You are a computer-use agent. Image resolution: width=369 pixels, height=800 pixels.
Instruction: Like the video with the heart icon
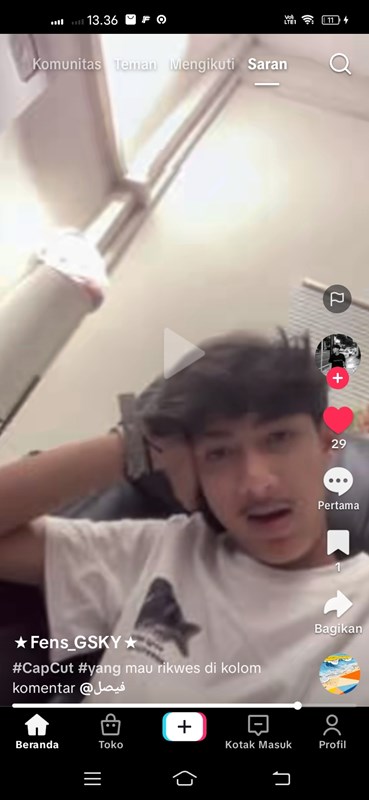click(338, 420)
